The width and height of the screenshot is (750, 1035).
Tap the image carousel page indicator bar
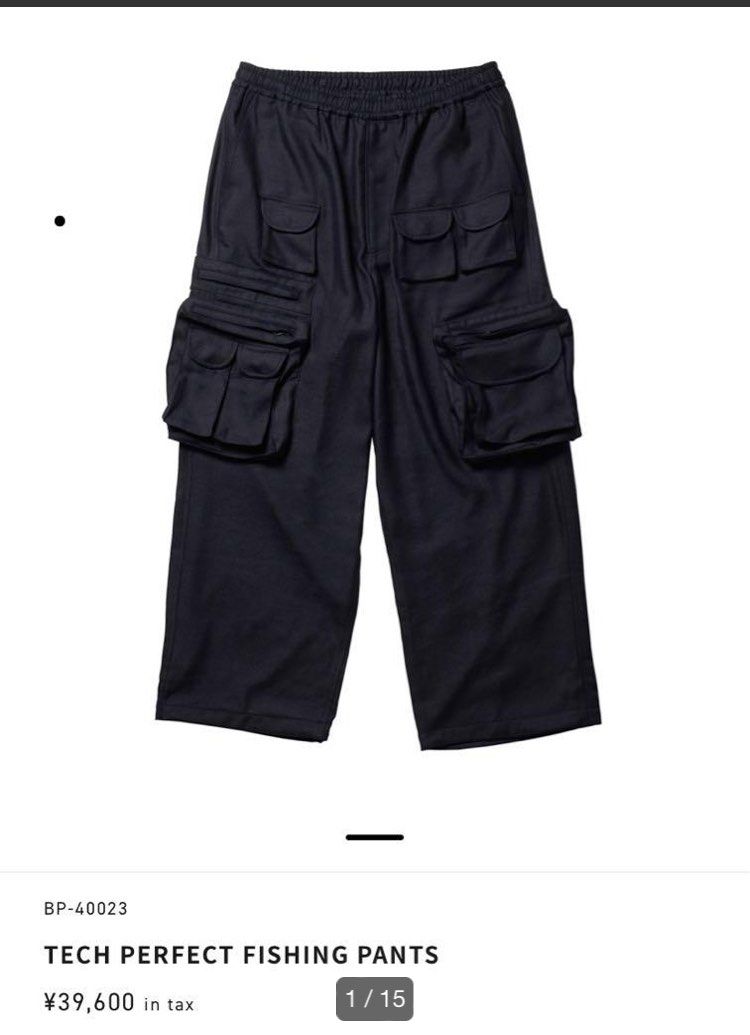tap(375, 837)
